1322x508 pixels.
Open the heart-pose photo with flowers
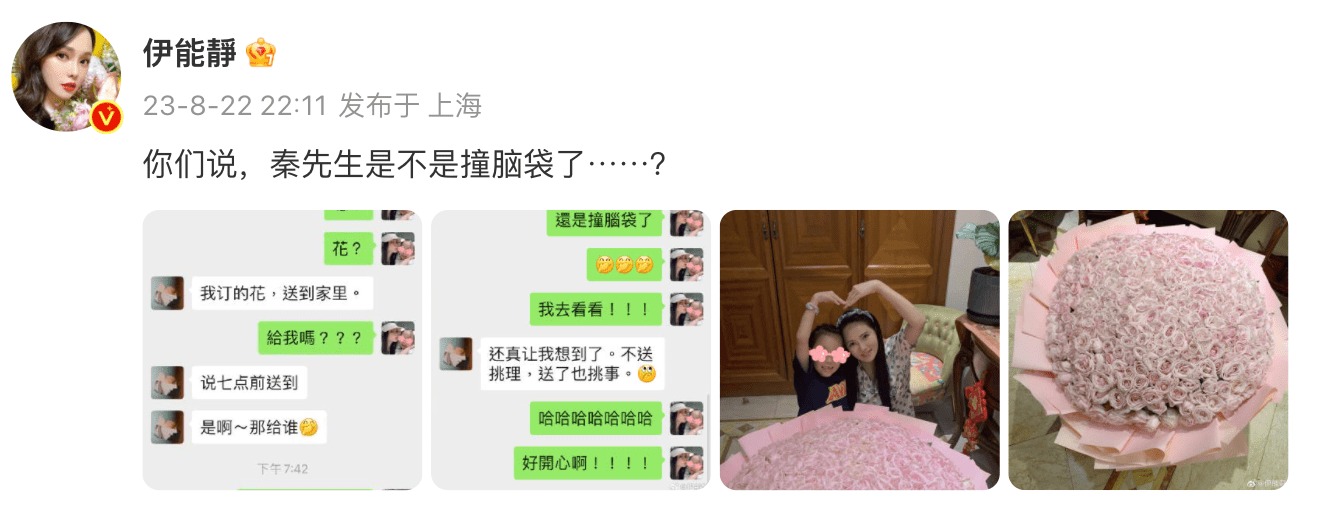[x=859, y=350]
